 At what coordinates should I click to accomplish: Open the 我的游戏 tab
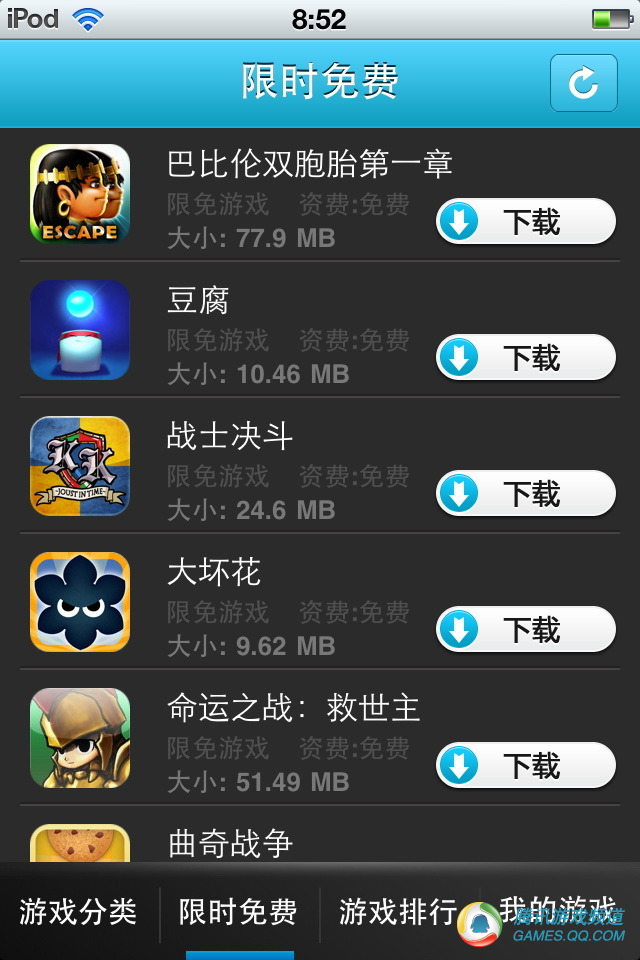click(558, 910)
